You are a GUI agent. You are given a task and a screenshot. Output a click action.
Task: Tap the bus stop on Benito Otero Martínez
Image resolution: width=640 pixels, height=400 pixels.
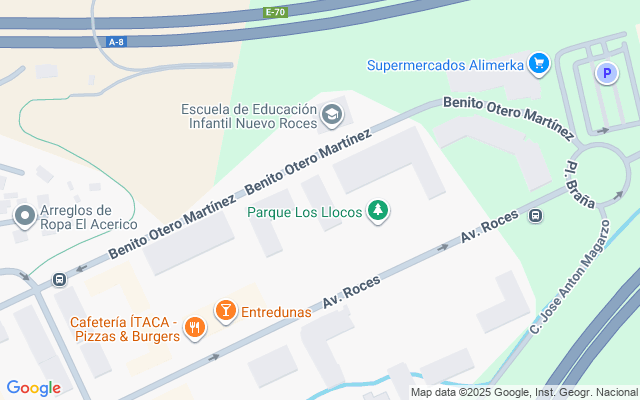pyautogui.click(x=59, y=280)
